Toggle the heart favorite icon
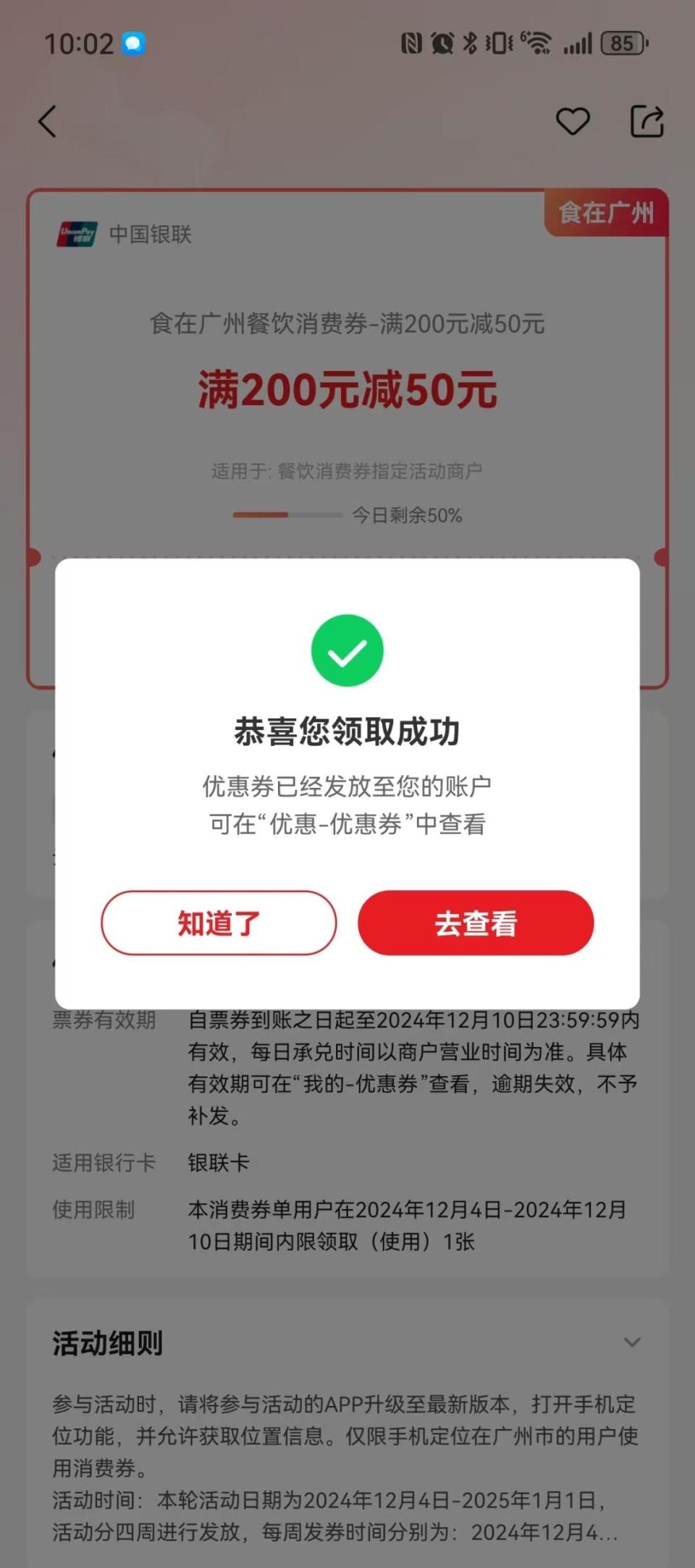 pyautogui.click(x=573, y=122)
